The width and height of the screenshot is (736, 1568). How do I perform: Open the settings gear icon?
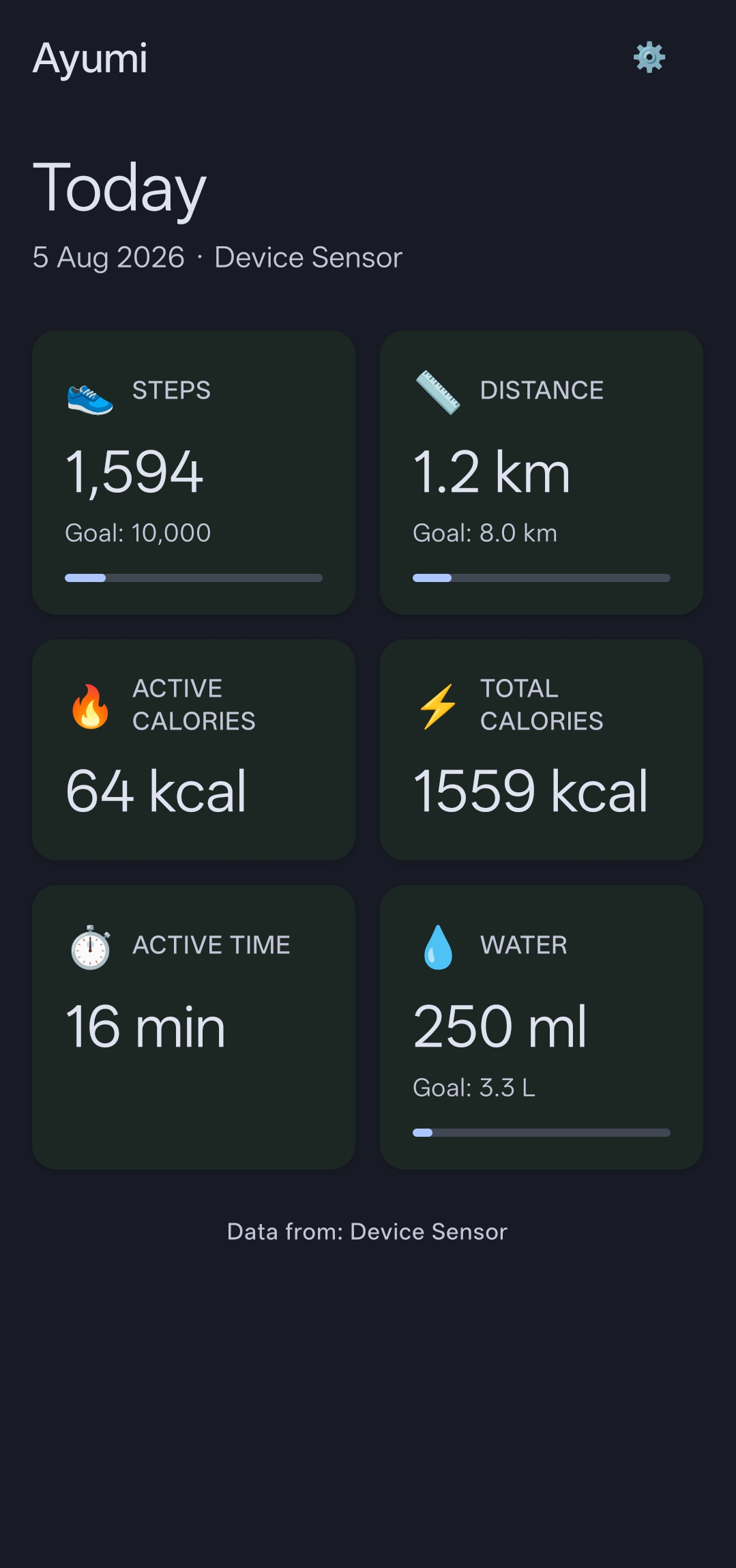click(x=649, y=57)
